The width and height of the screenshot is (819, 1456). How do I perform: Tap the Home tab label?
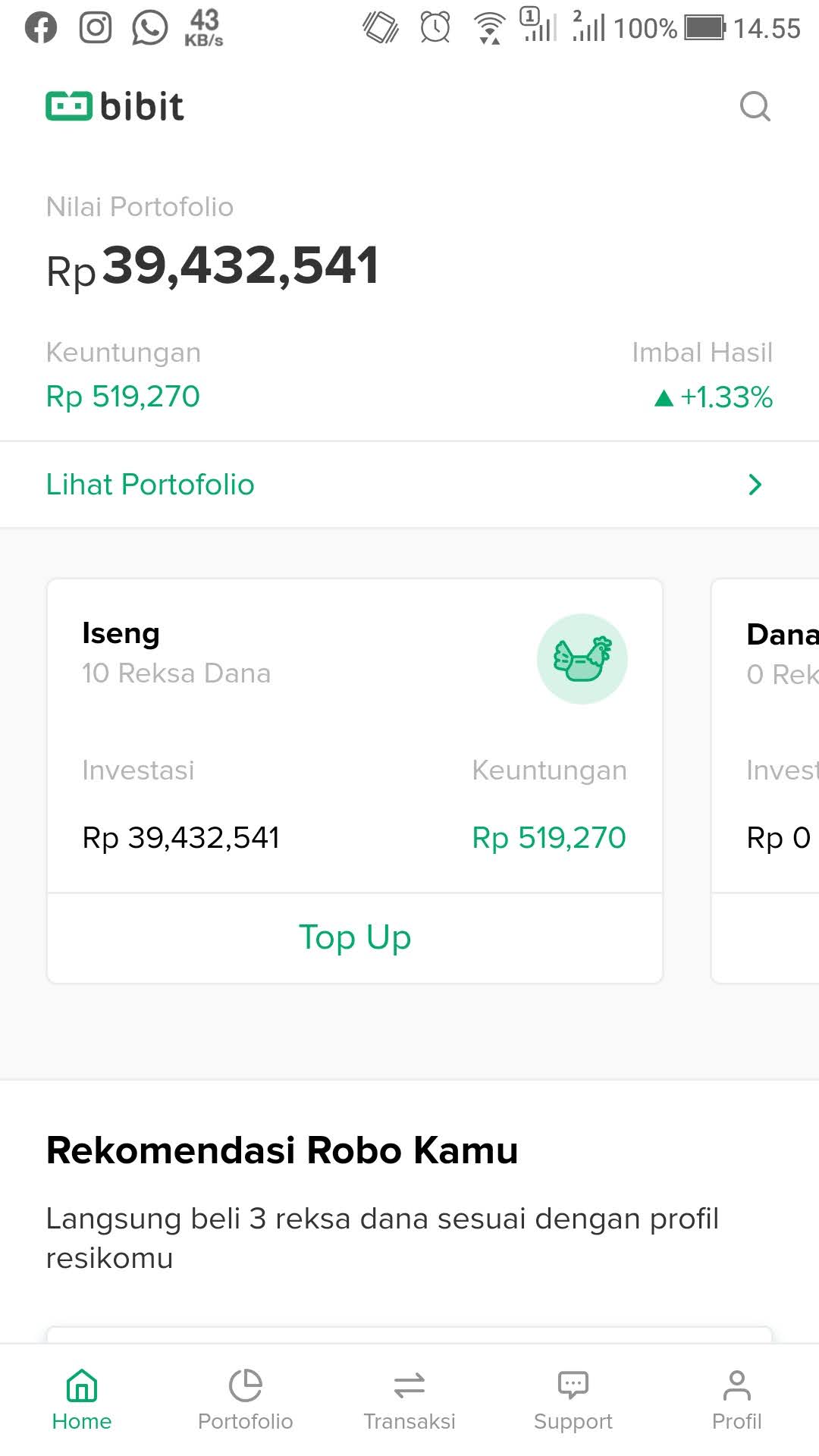click(82, 1421)
